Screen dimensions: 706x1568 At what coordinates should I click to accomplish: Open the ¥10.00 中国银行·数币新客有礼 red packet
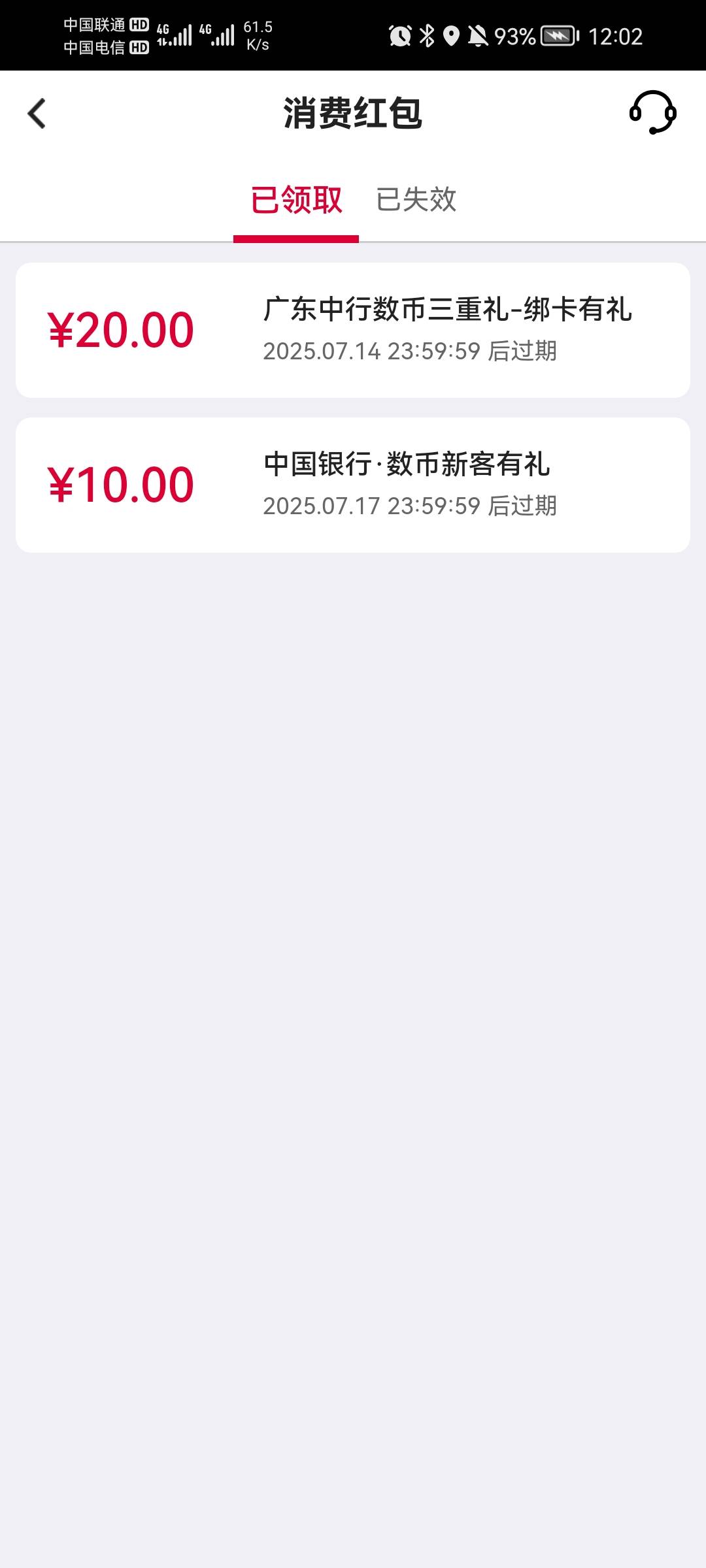[353, 485]
